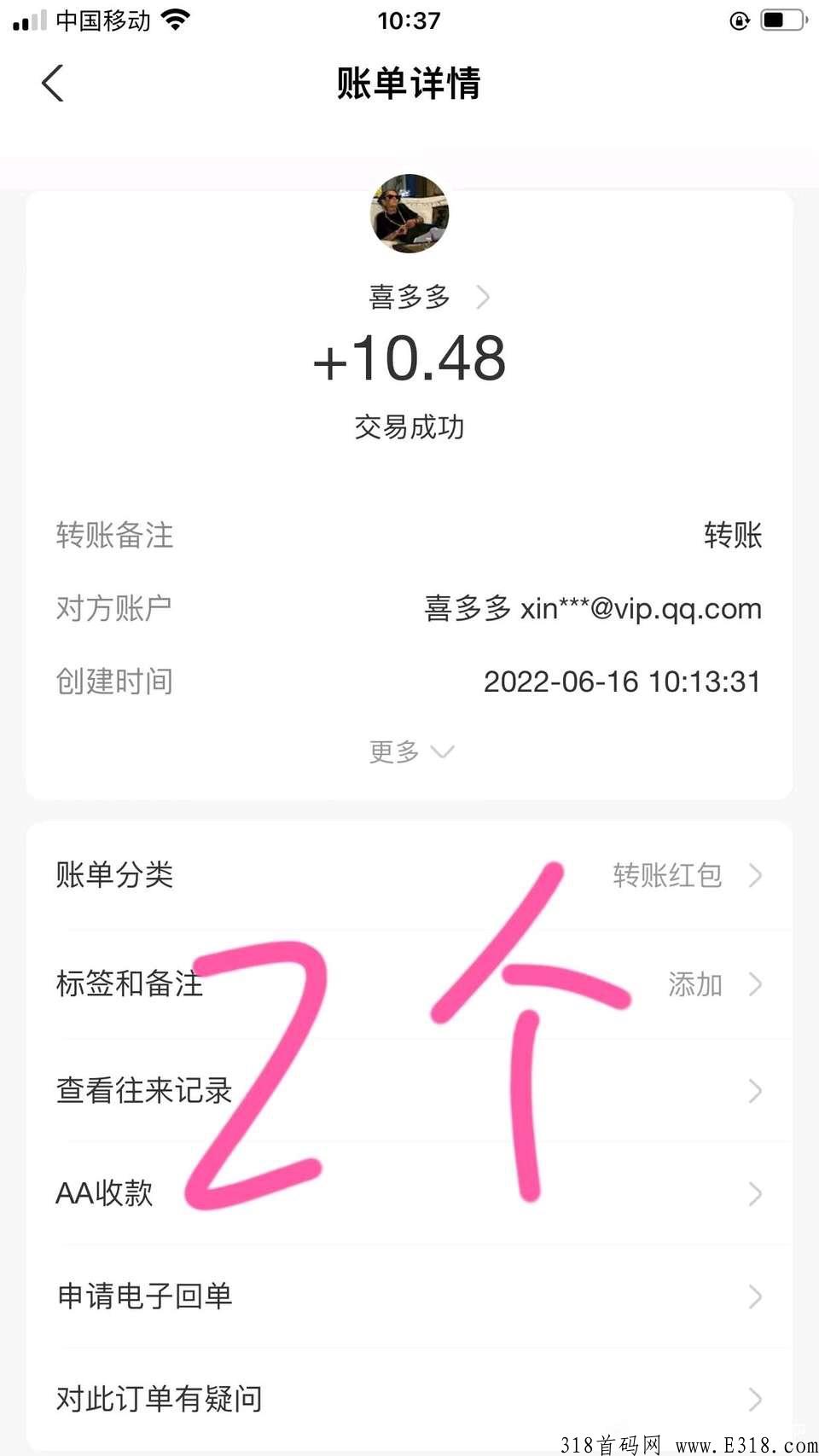Tap 申请电子回单 to request a receipt
Viewport: 819px width, 1456px height.
tap(409, 1296)
